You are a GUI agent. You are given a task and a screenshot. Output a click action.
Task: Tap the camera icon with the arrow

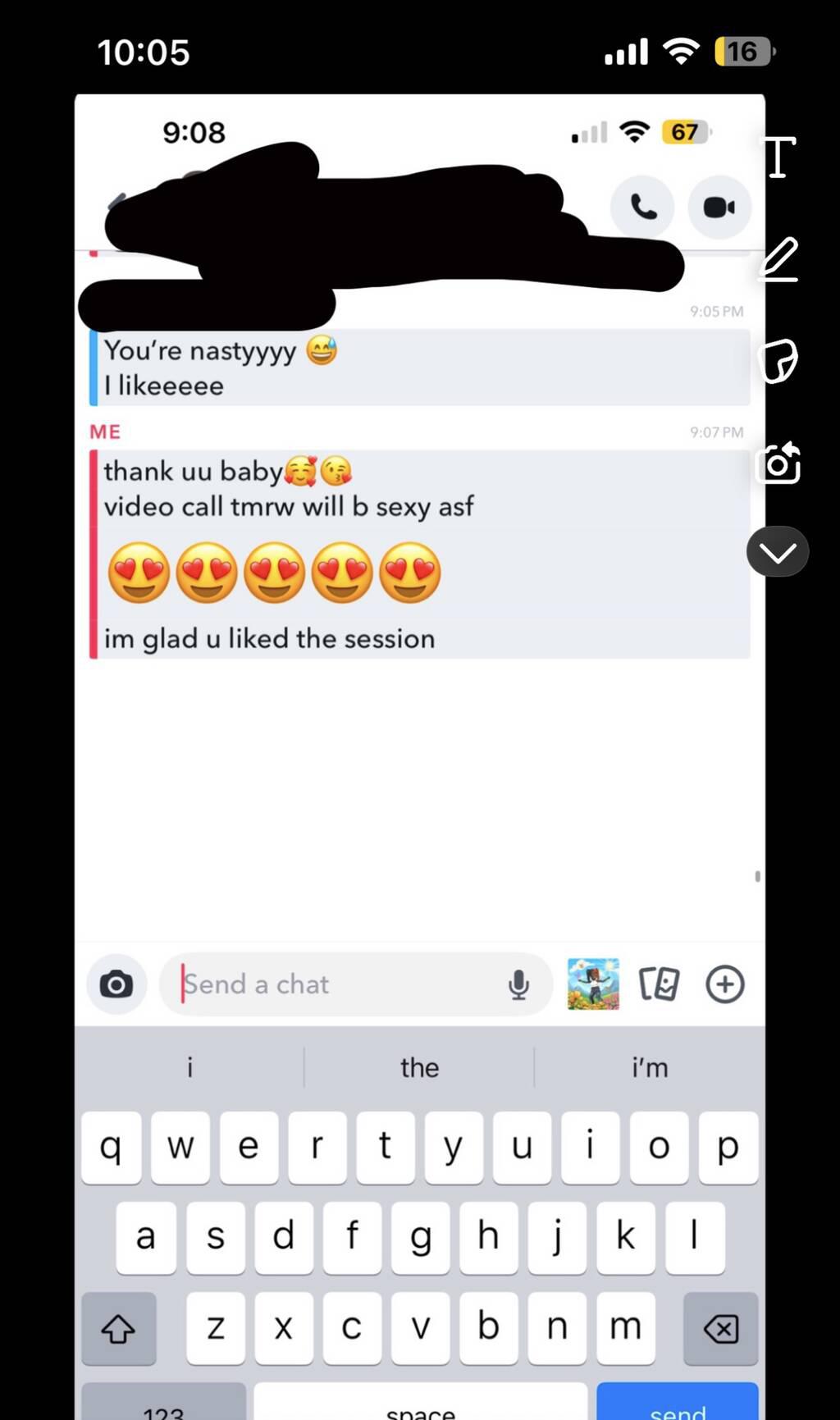point(778,463)
